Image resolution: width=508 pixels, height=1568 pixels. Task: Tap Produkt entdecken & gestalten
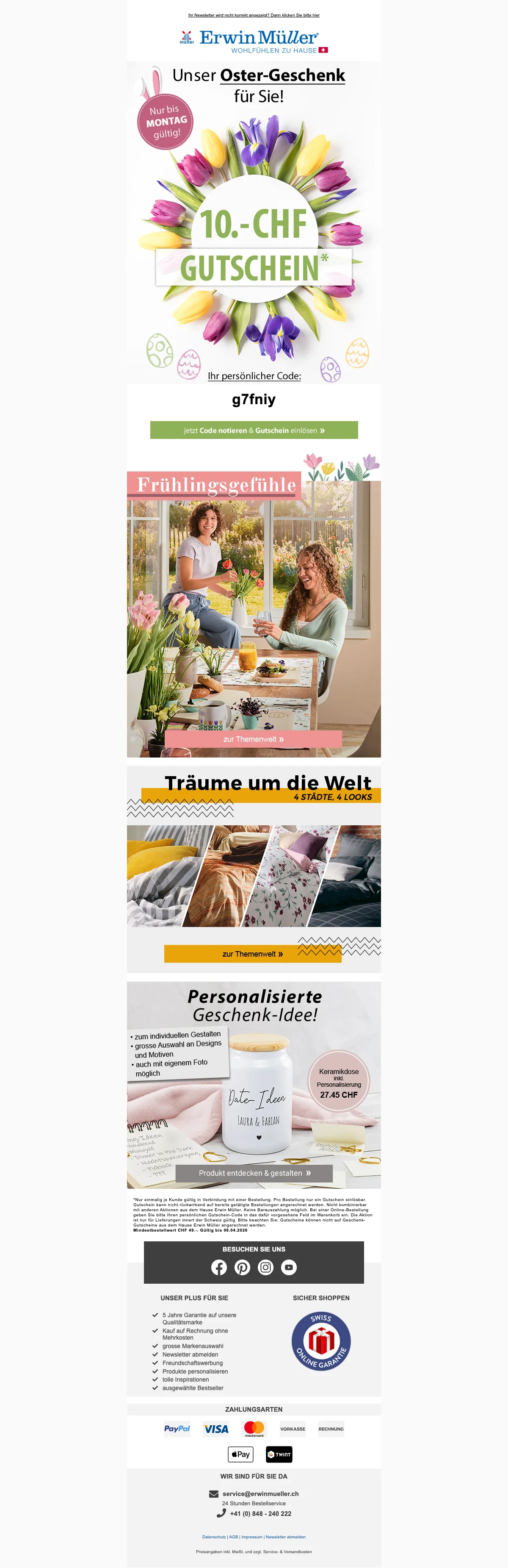coord(254,1173)
